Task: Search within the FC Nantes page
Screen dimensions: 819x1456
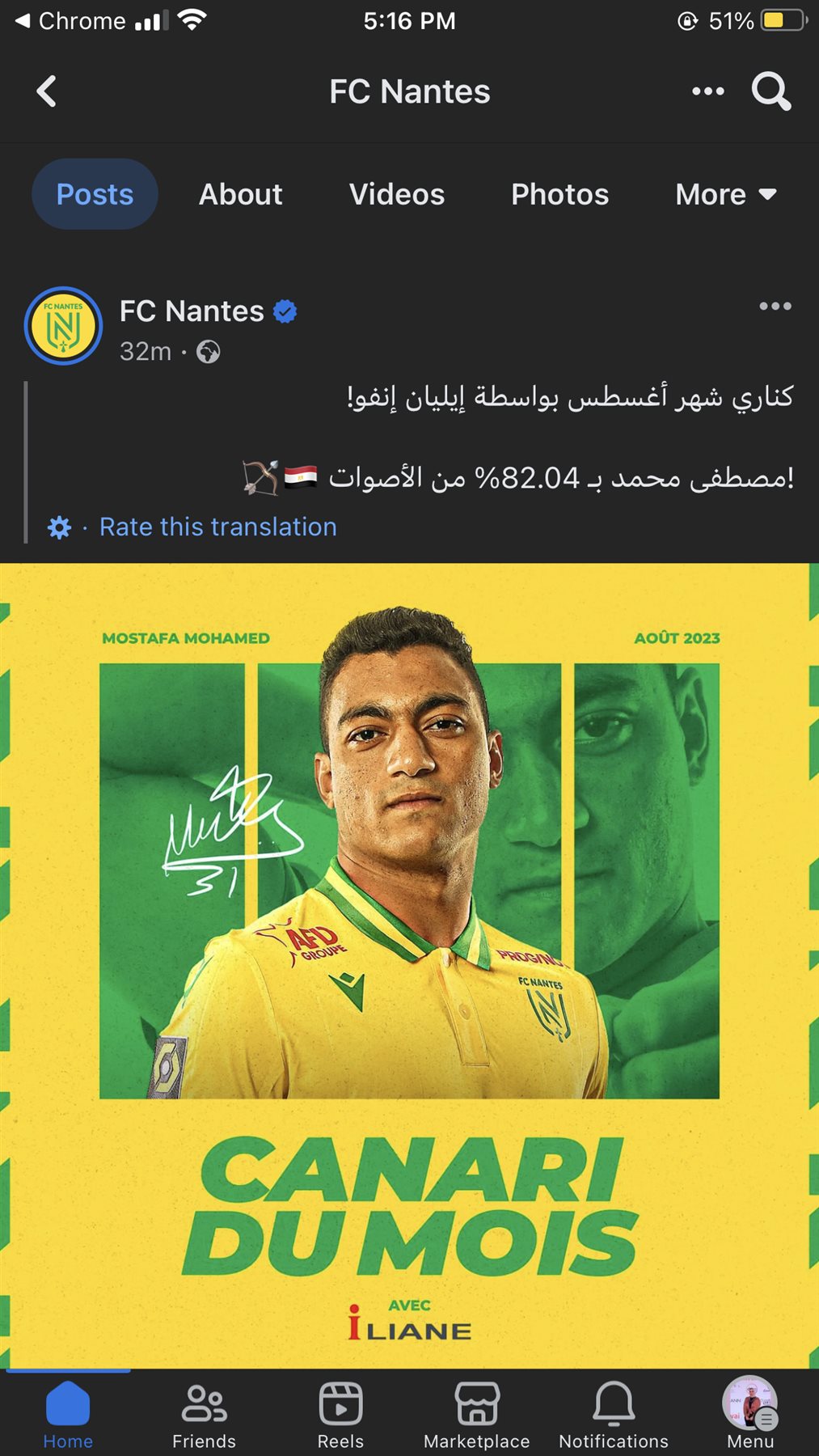Action: 770,91
